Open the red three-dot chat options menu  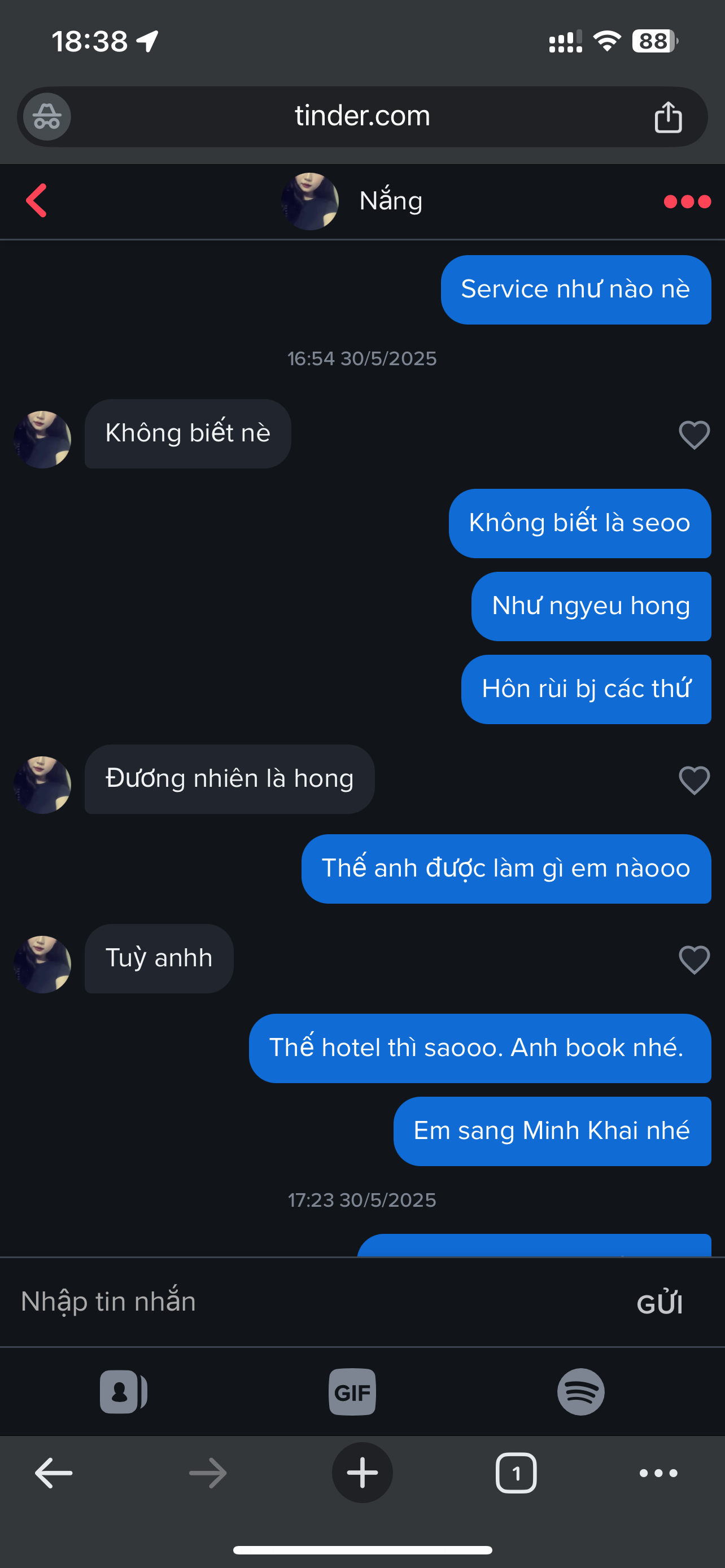[x=687, y=202]
